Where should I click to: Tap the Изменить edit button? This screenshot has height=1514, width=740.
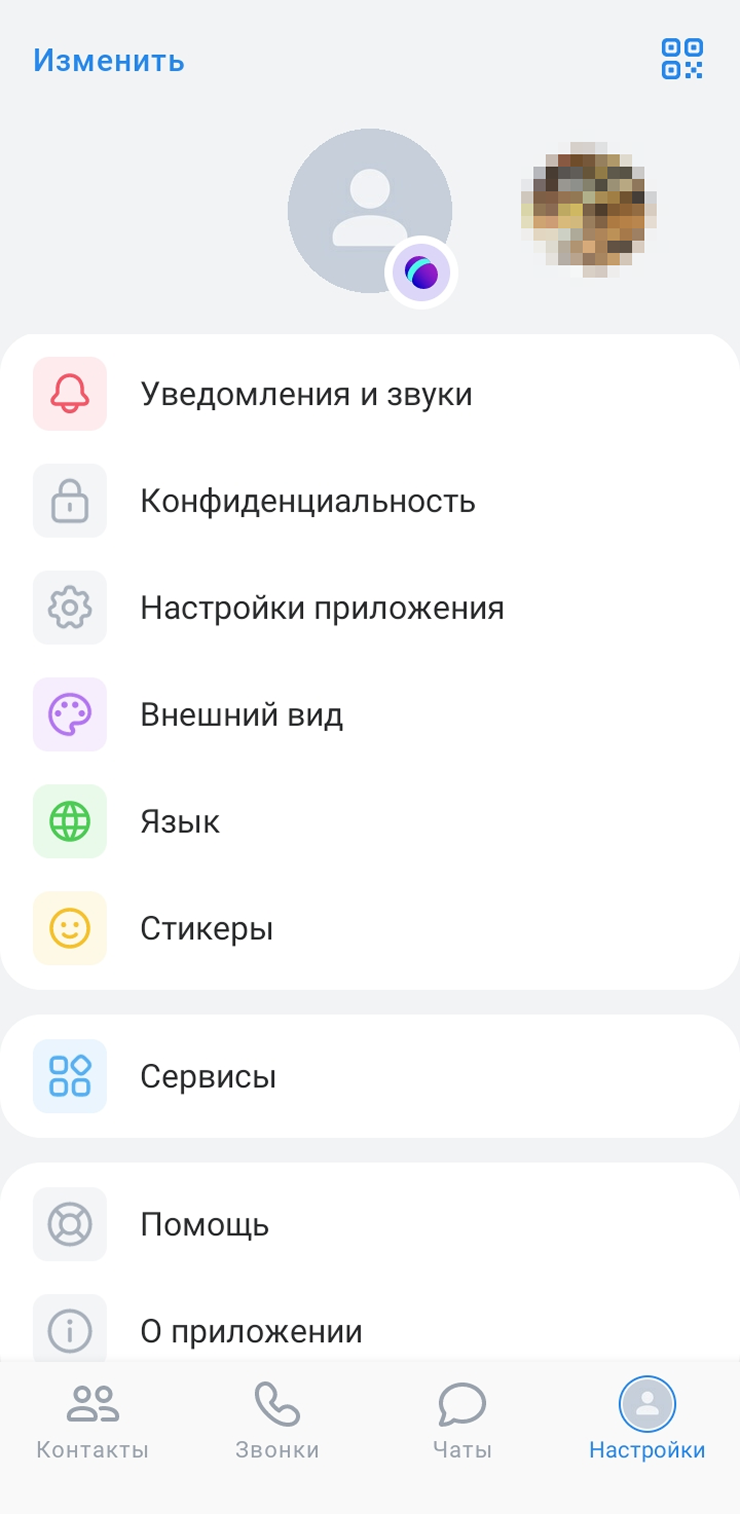coord(109,60)
